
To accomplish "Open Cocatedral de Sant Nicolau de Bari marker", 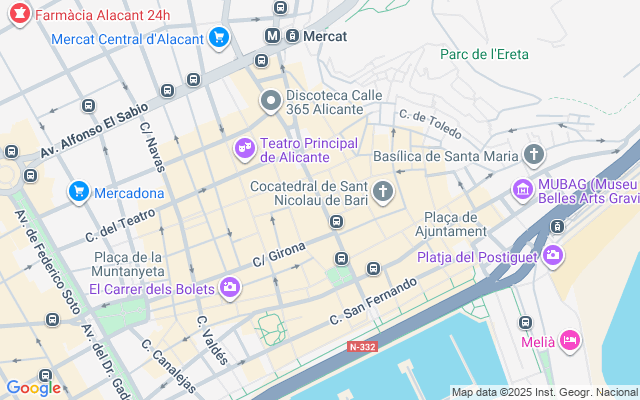I will pos(382,192).
